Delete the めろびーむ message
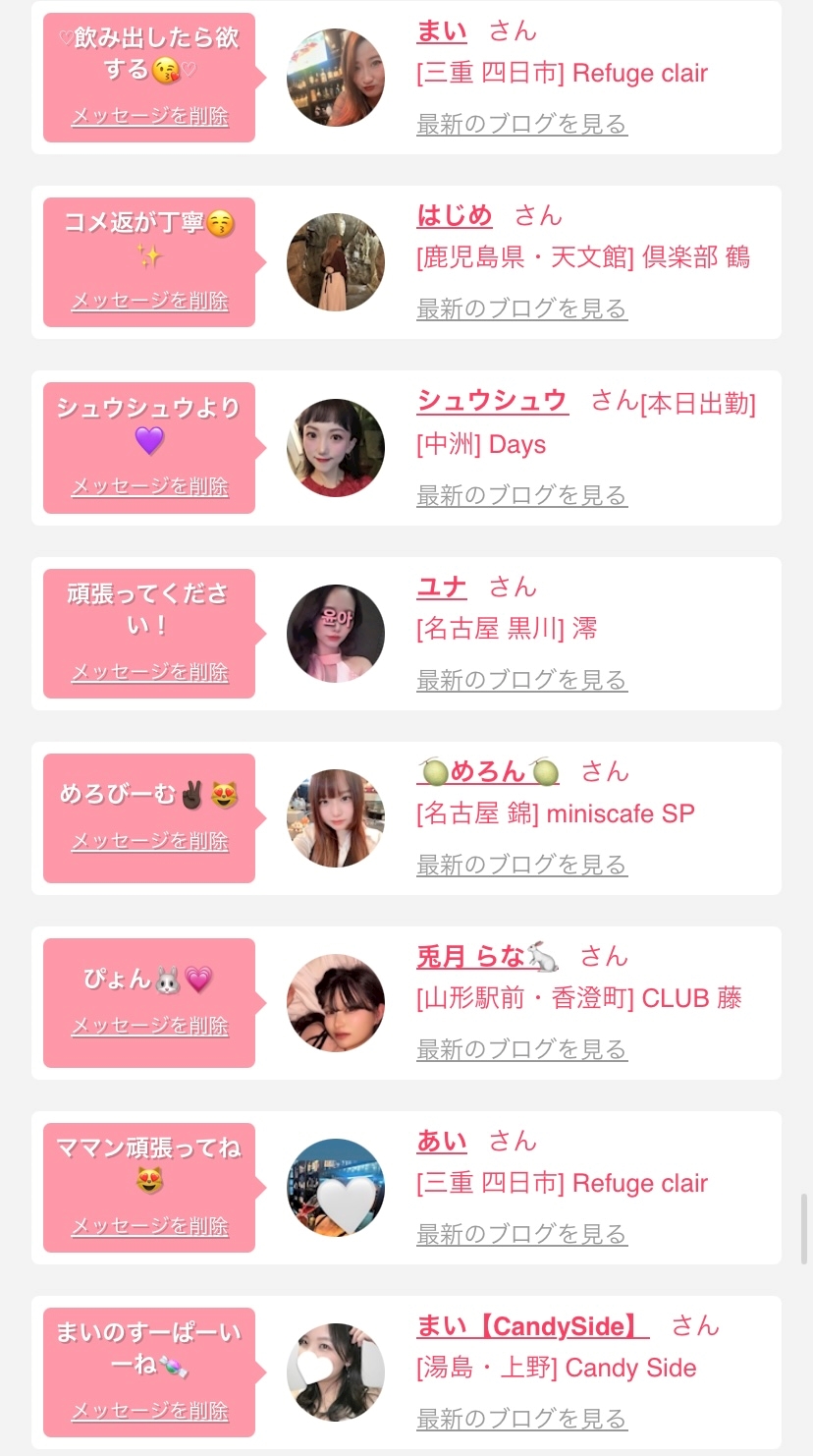 [149, 842]
